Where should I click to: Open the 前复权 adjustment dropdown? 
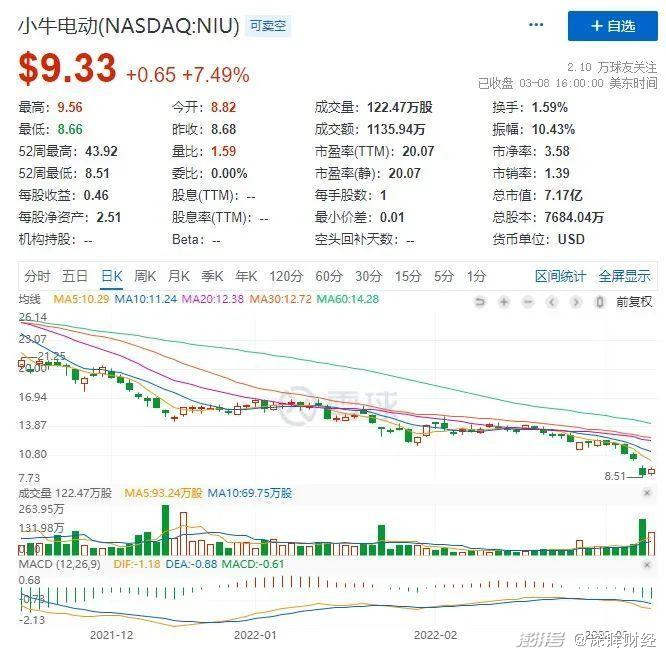click(x=634, y=301)
